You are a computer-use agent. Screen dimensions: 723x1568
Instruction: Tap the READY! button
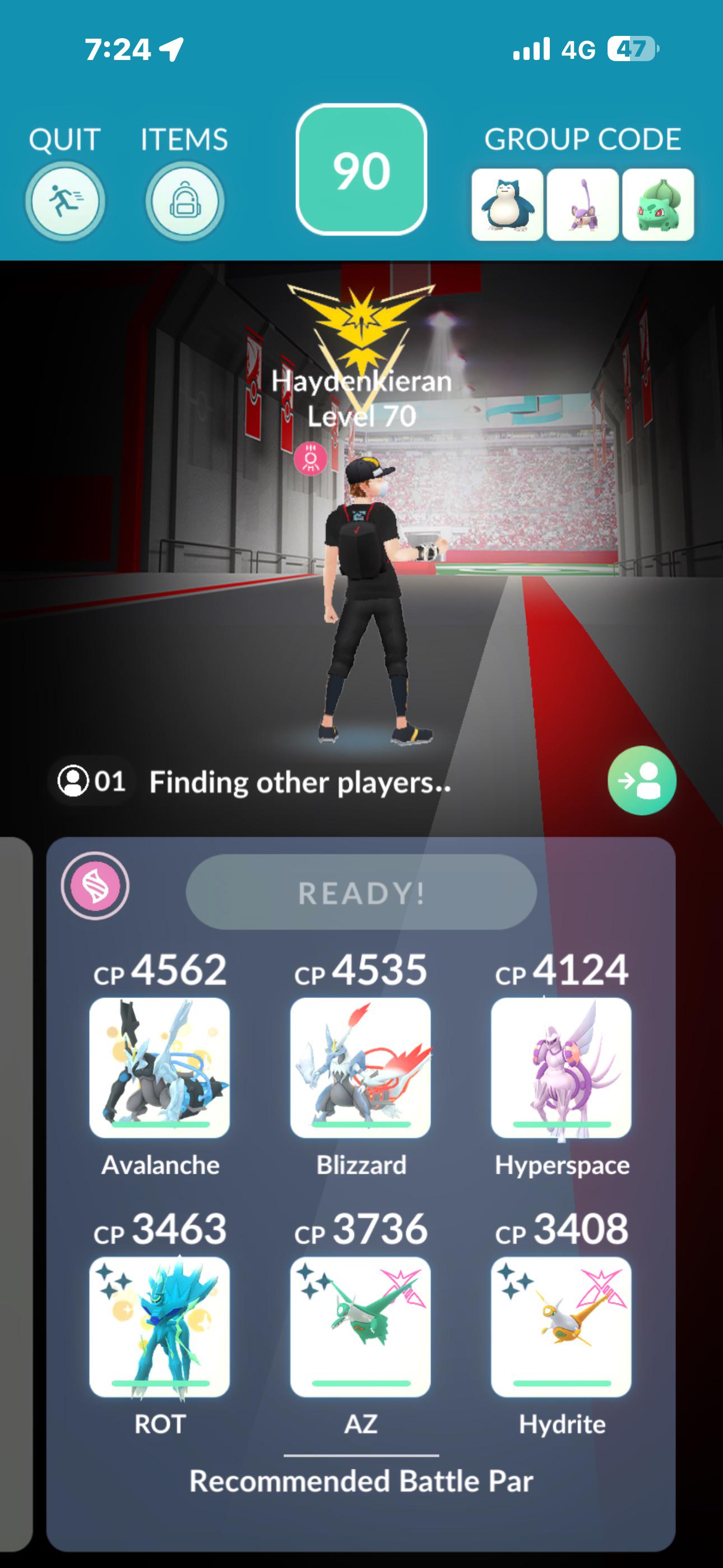tap(361, 892)
